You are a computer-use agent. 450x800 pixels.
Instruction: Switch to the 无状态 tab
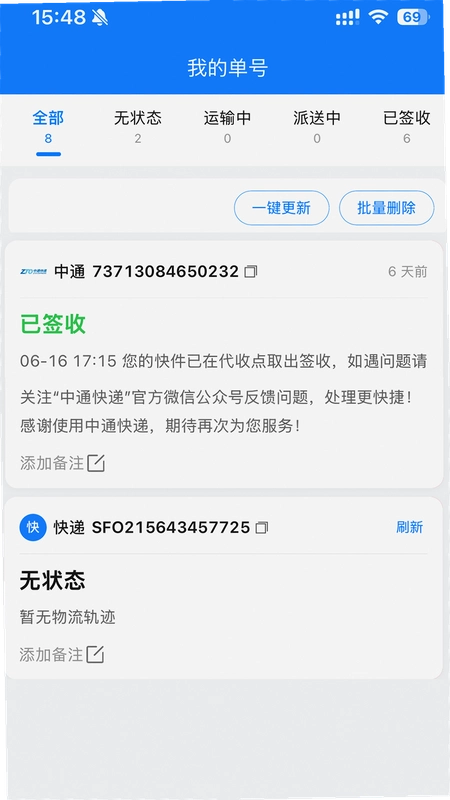click(x=138, y=127)
